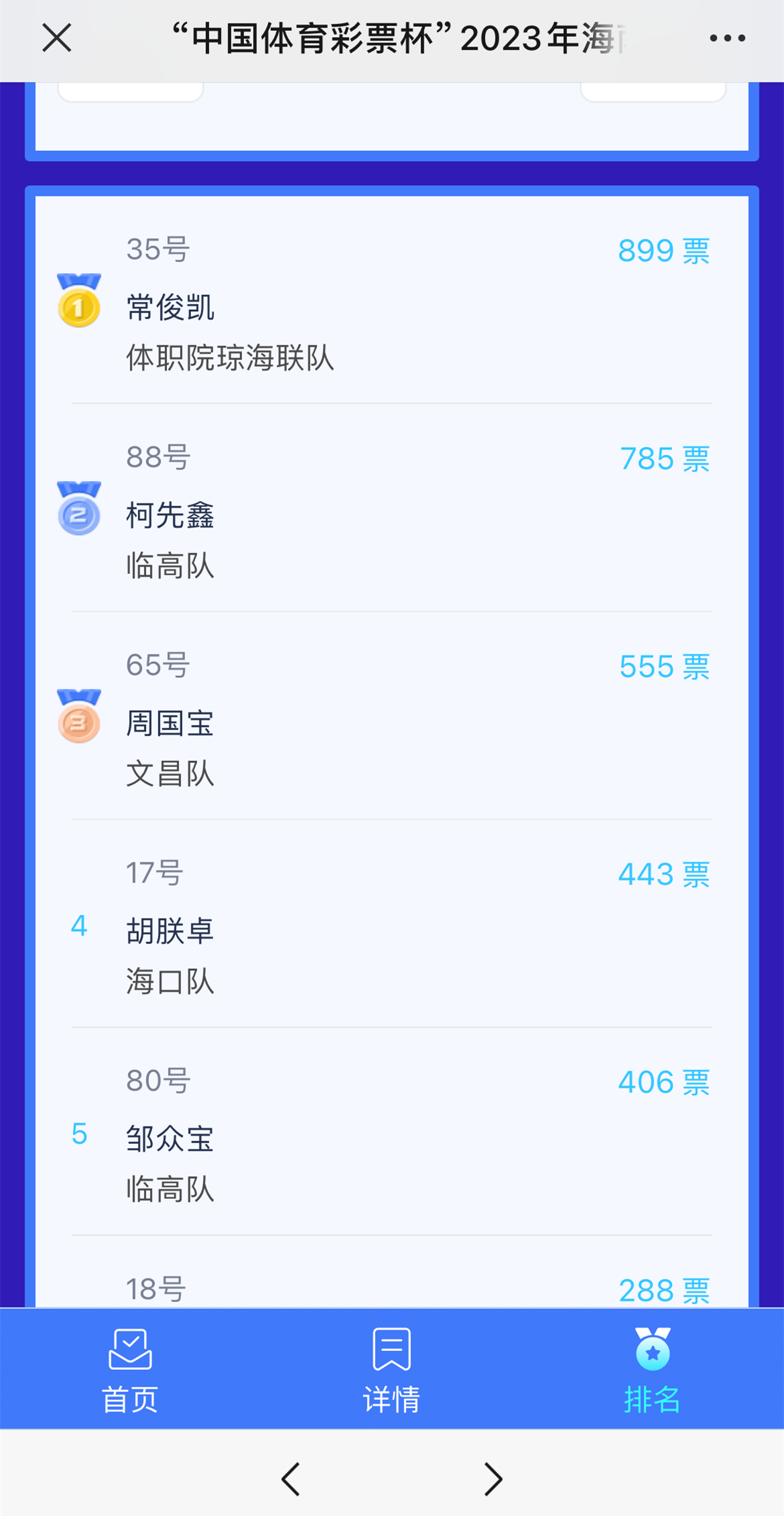Go back with the browser left arrow
The width and height of the screenshot is (784, 1516).
291,1479
